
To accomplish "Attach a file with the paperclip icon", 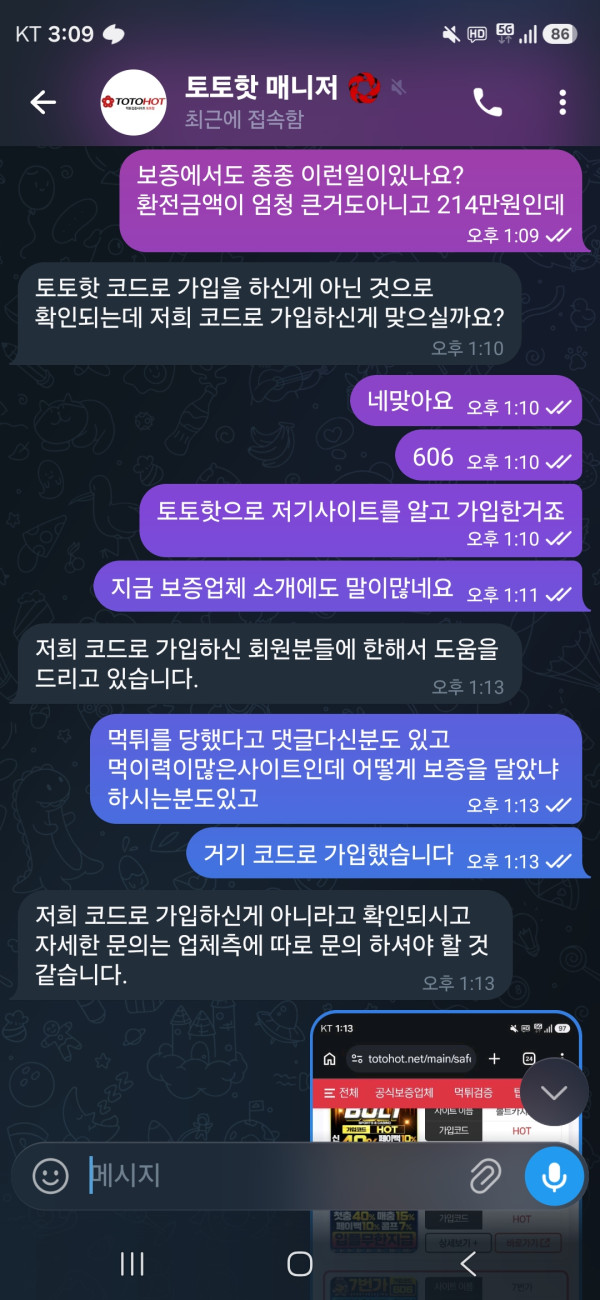I will tap(486, 1176).
